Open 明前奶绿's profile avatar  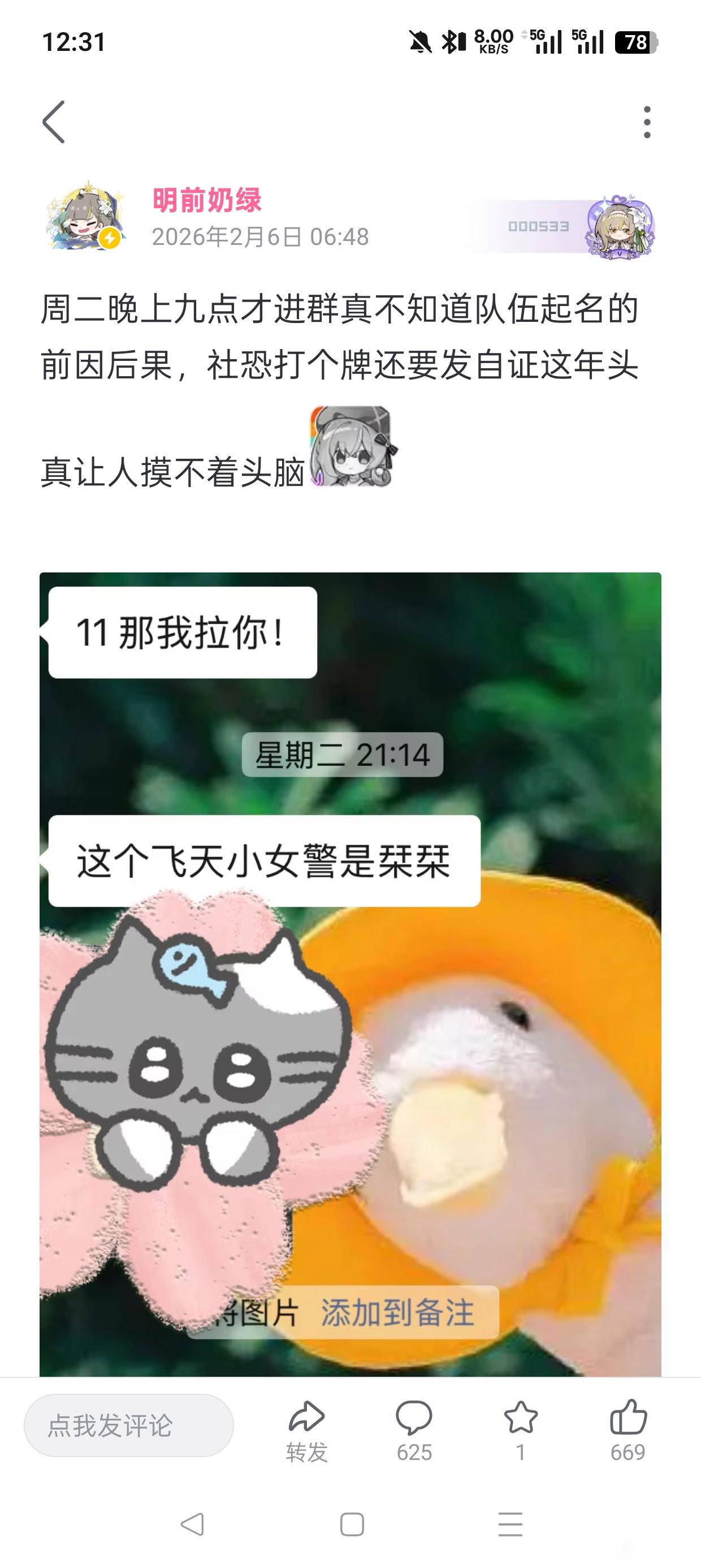coord(86,216)
